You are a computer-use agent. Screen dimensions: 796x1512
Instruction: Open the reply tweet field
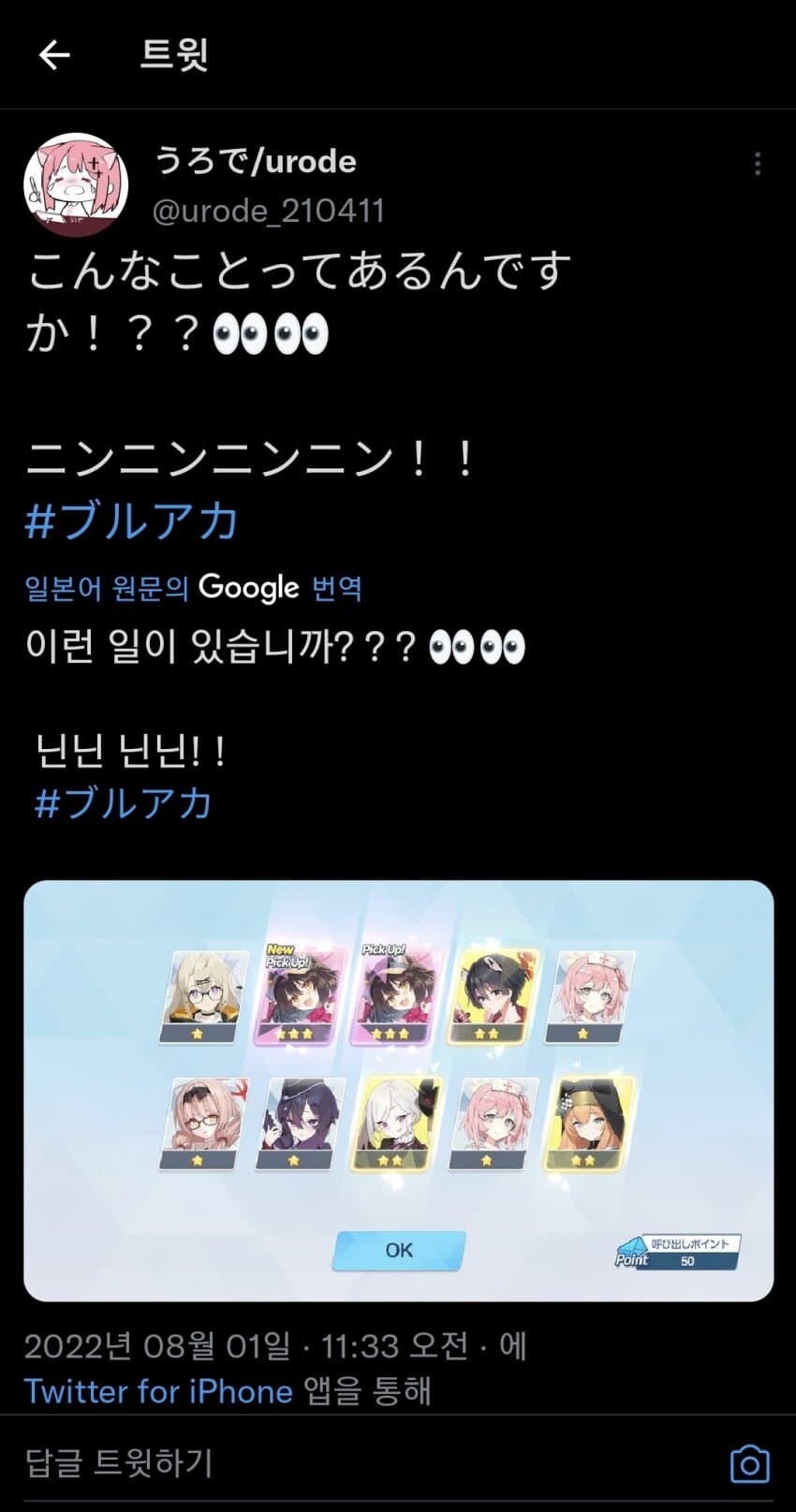[281, 1462]
